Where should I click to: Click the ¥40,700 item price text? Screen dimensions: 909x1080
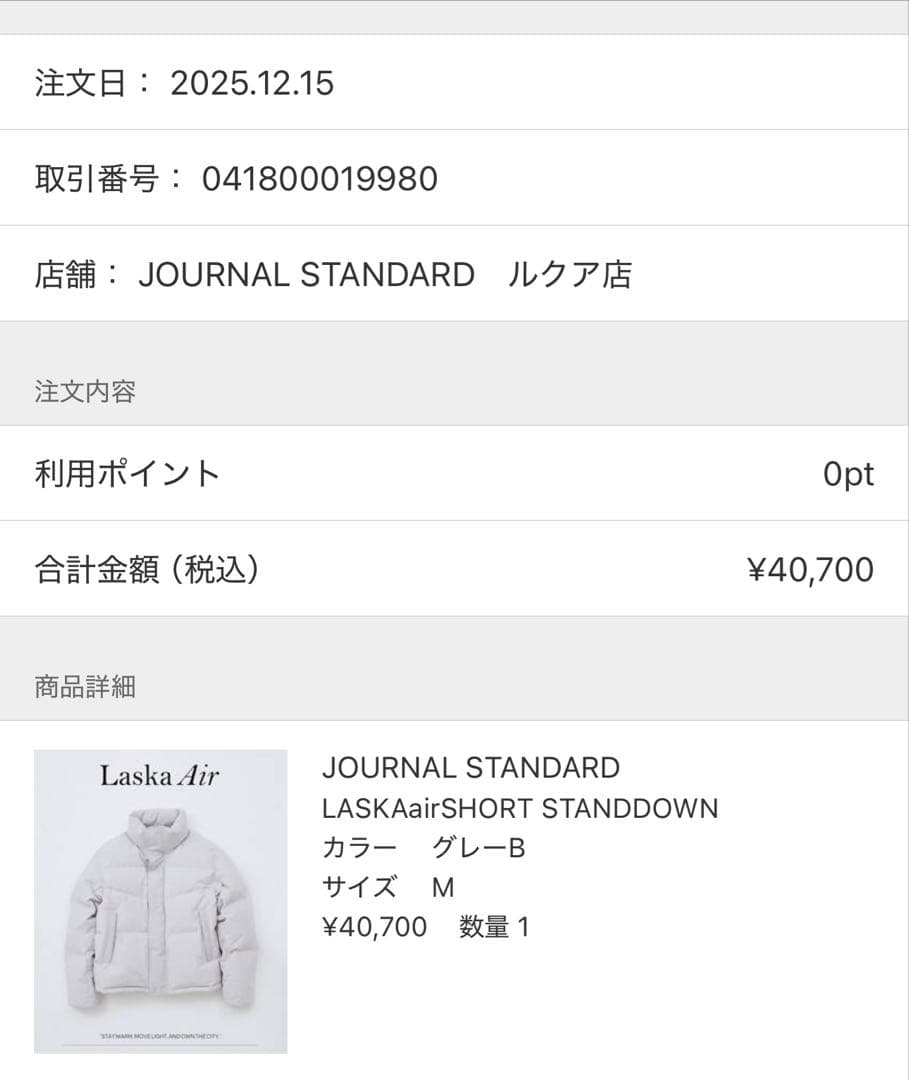tap(372, 926)
